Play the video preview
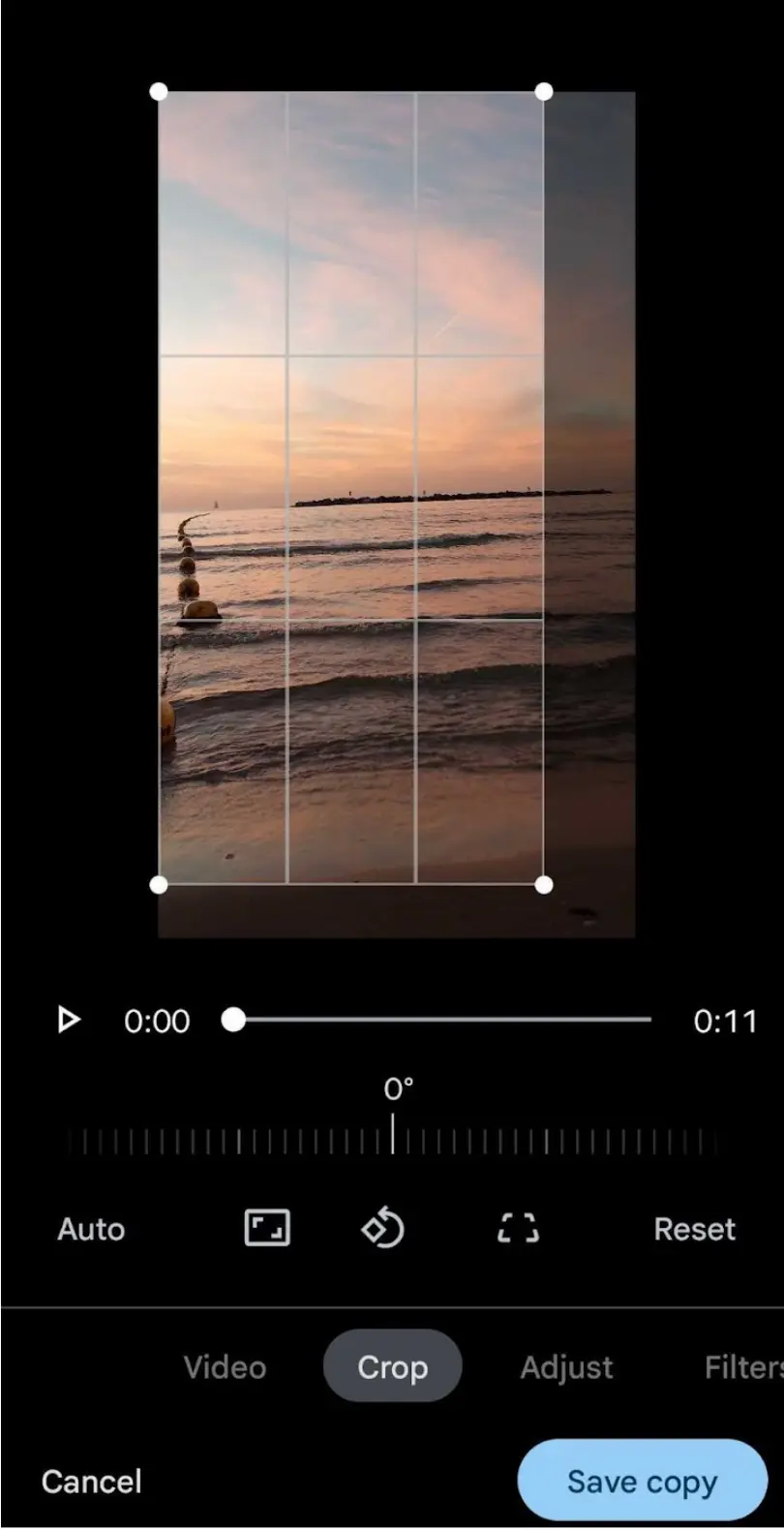This screenshot has height=1530, width=784. coord(68,1020)
